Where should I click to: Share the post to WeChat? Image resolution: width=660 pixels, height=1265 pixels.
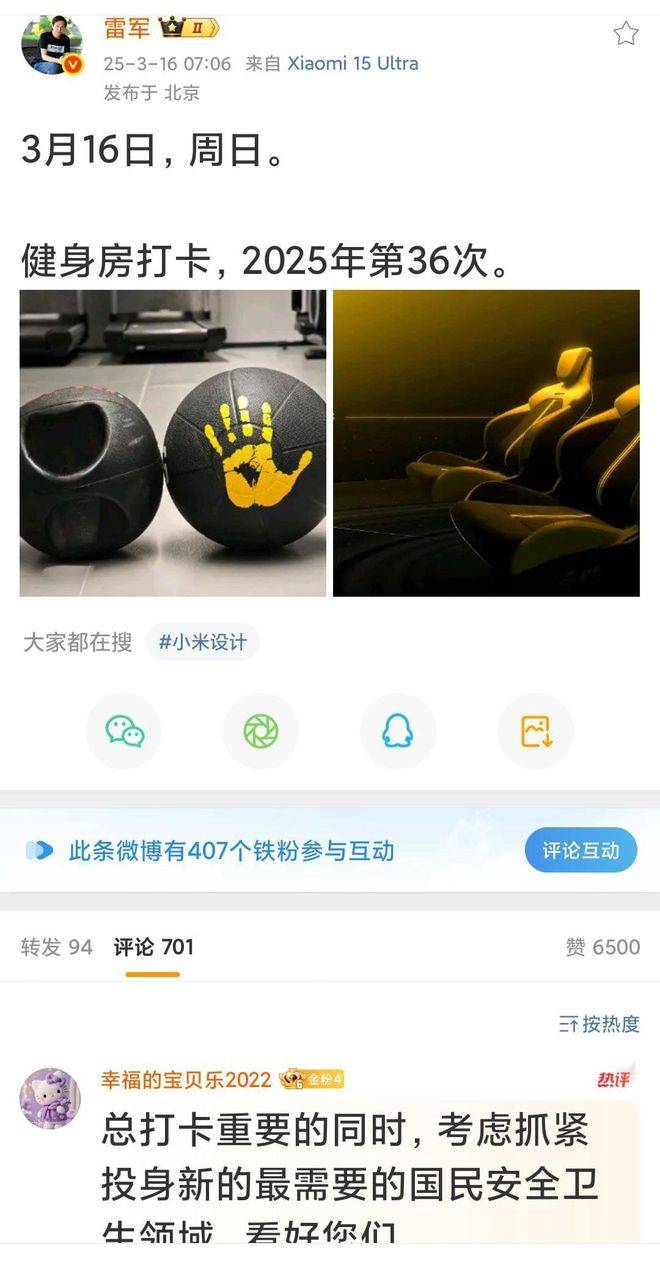tap(124, 732)
